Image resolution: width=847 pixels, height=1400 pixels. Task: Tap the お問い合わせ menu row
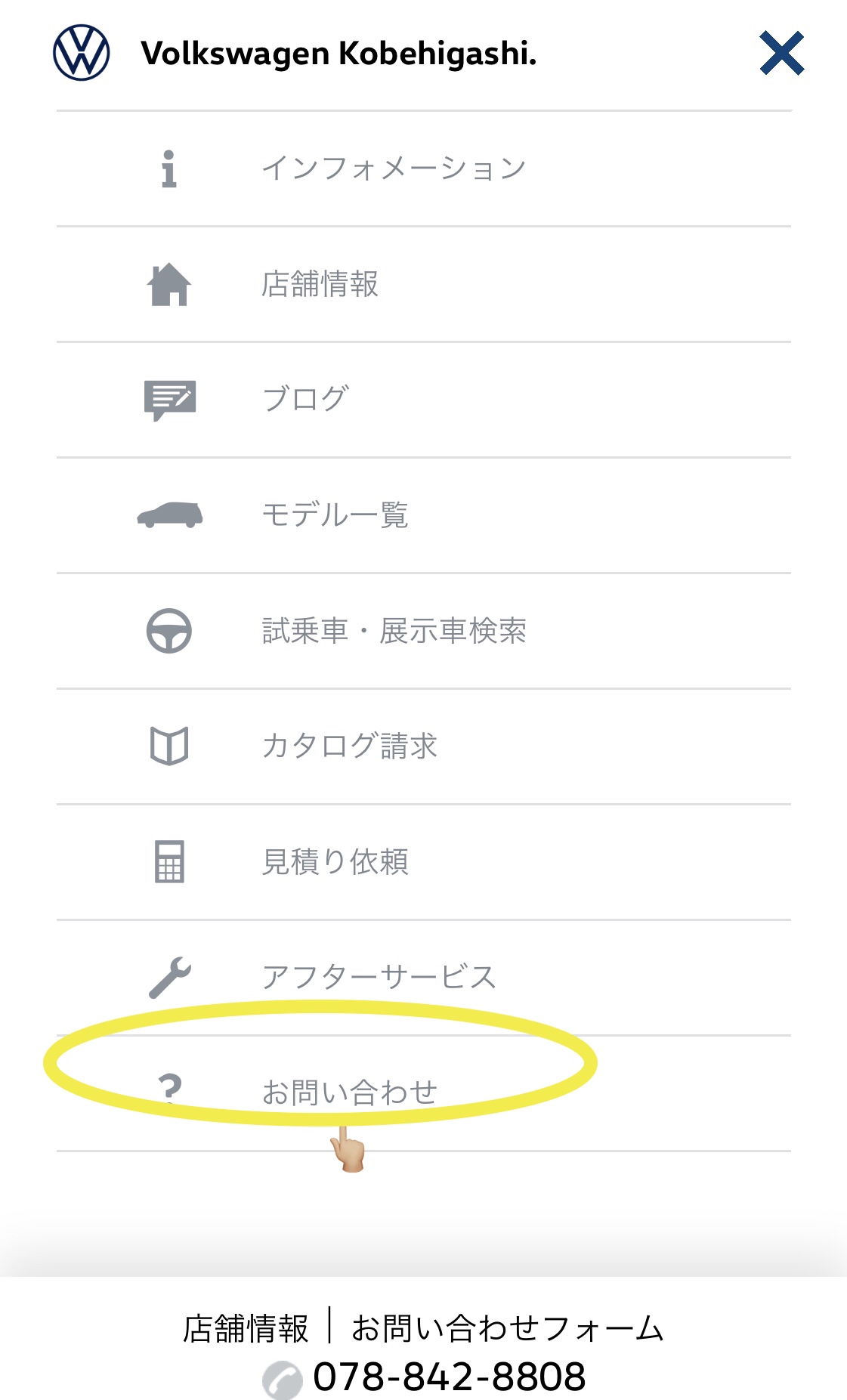click(424, 1093)
